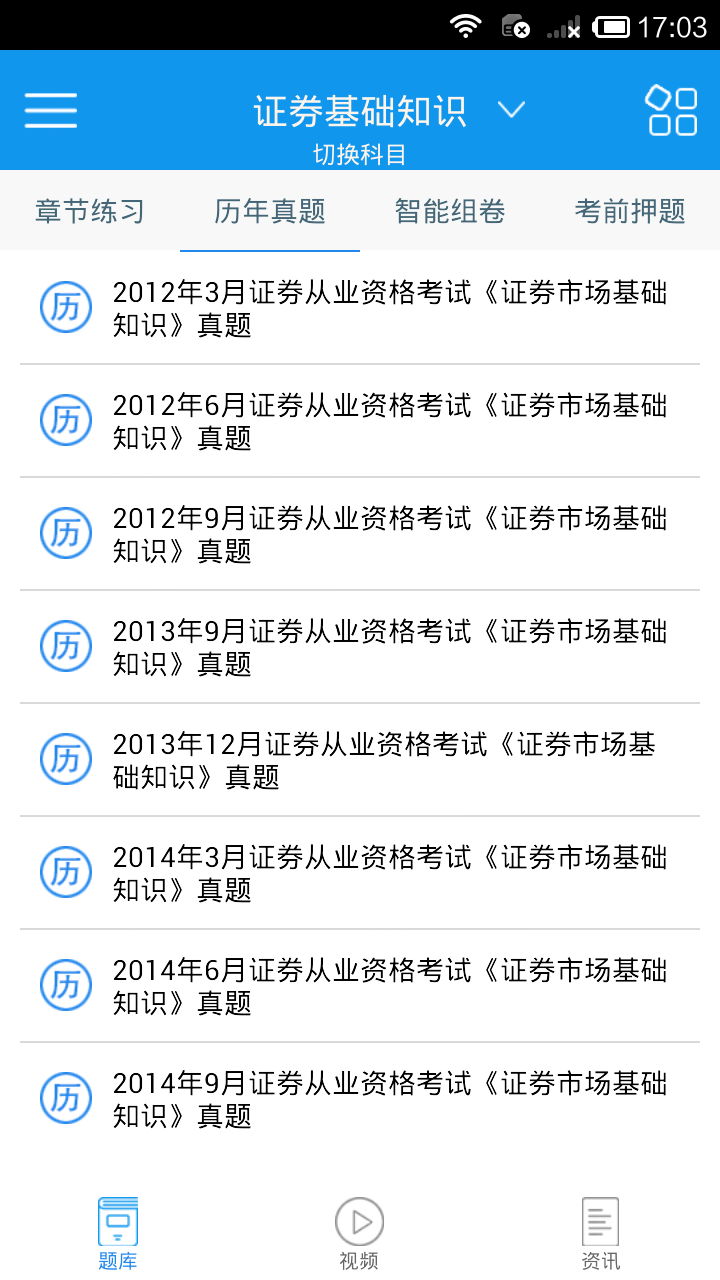Switch to the 视频 bottom tab
Image resolution: width=720 pixels, height=1280 pixels.
359,1234
